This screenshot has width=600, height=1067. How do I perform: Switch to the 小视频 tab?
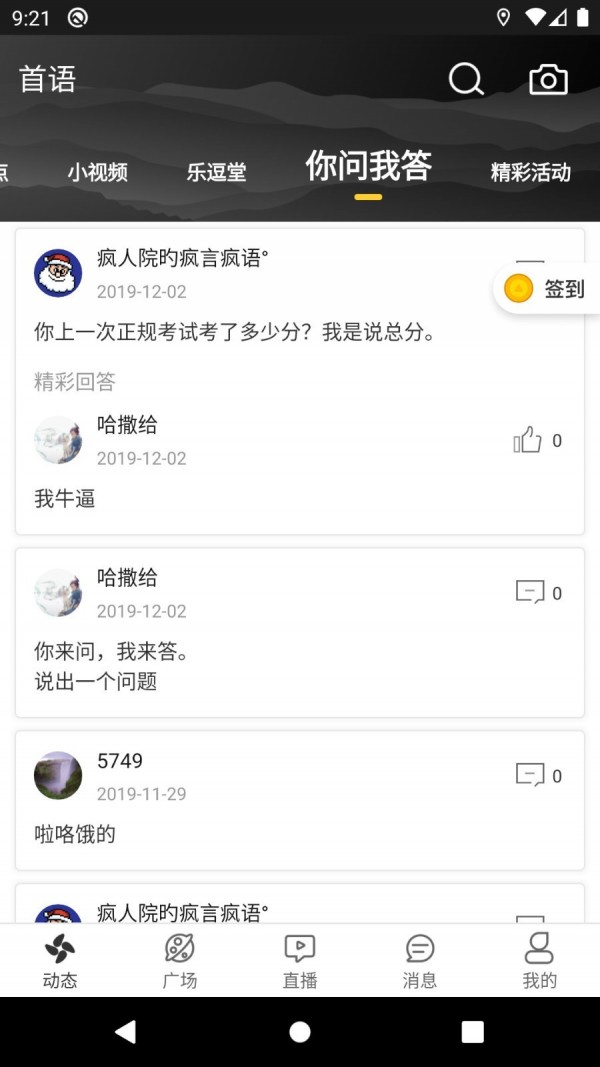(x=98, y=172)
